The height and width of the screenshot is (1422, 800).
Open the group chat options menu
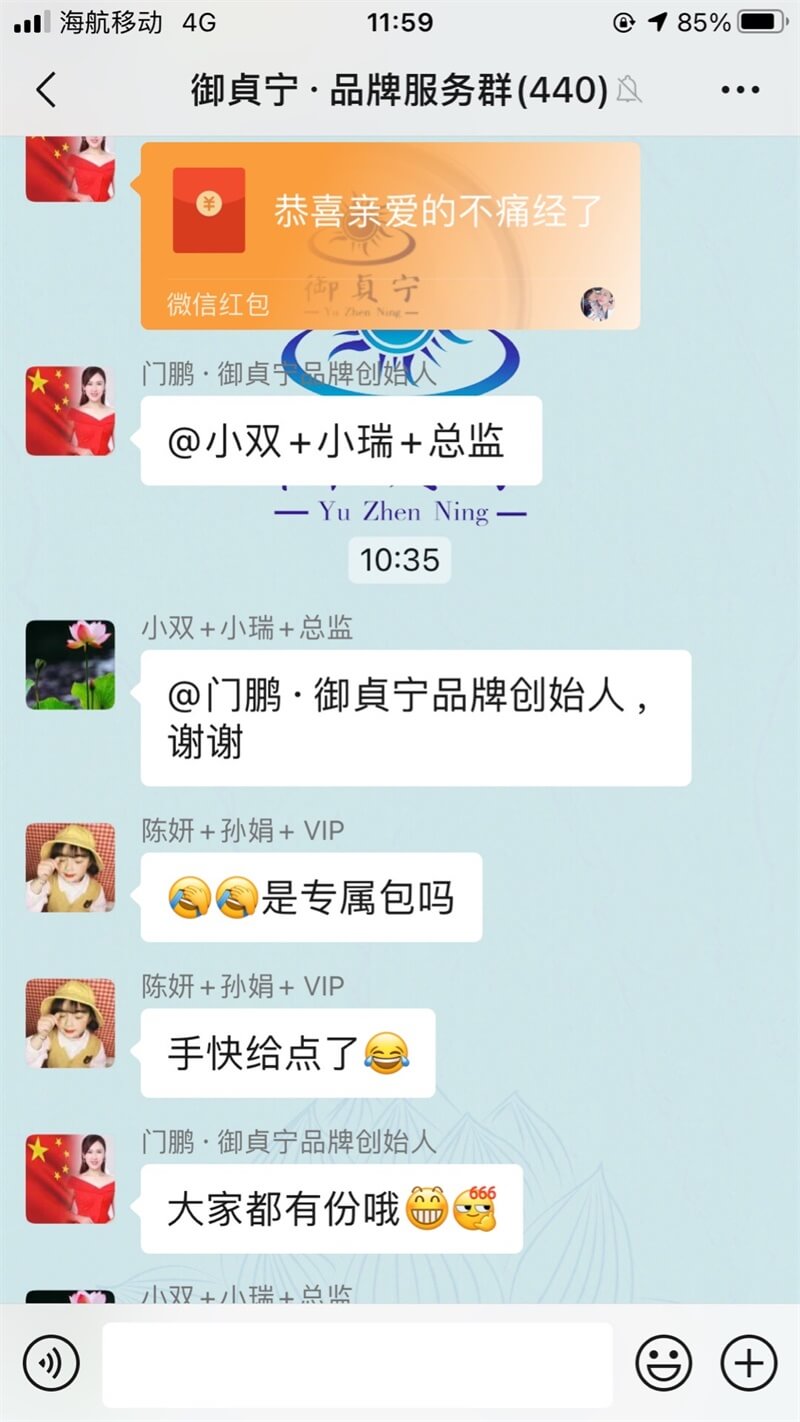(x=740, y=90)
